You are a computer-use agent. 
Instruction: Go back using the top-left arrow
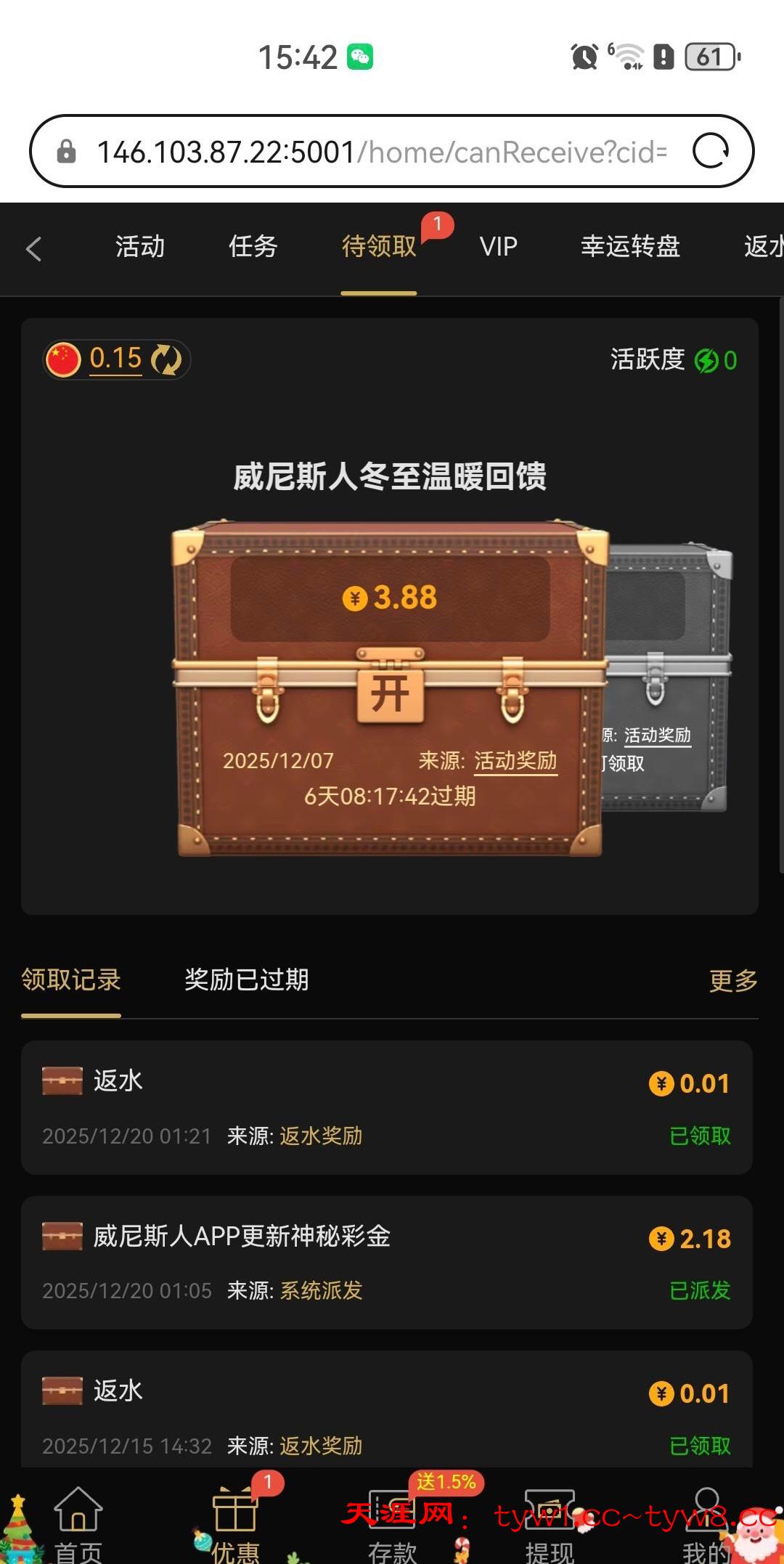pos(33,249)
